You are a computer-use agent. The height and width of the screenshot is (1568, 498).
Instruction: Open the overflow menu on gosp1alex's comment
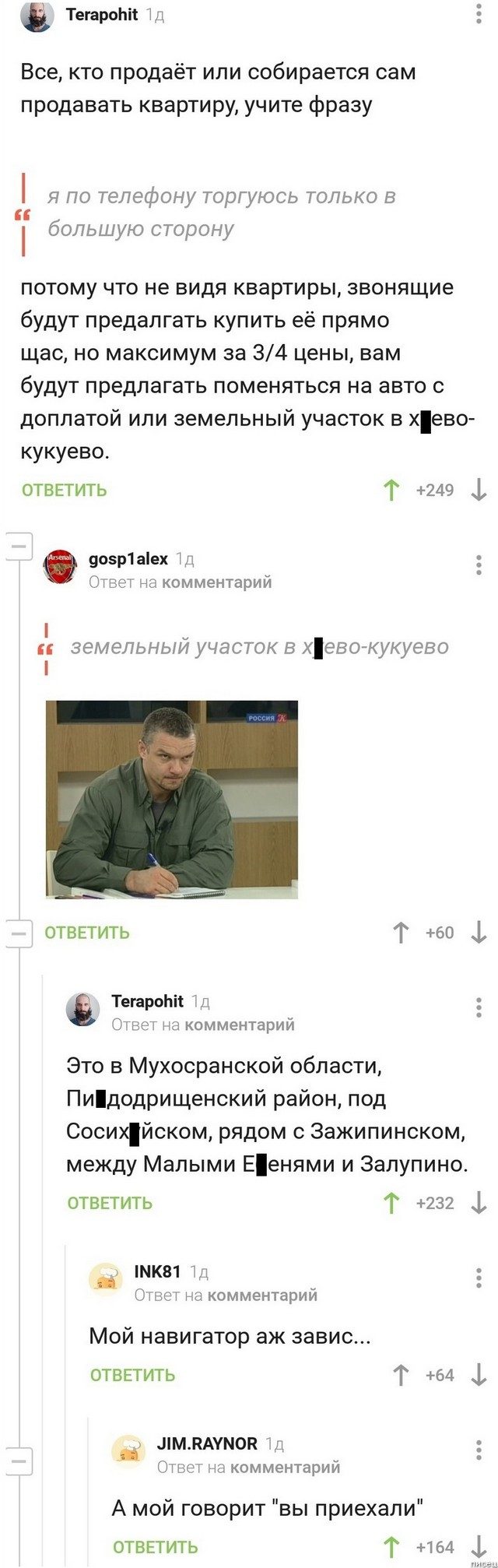[479, 565]
